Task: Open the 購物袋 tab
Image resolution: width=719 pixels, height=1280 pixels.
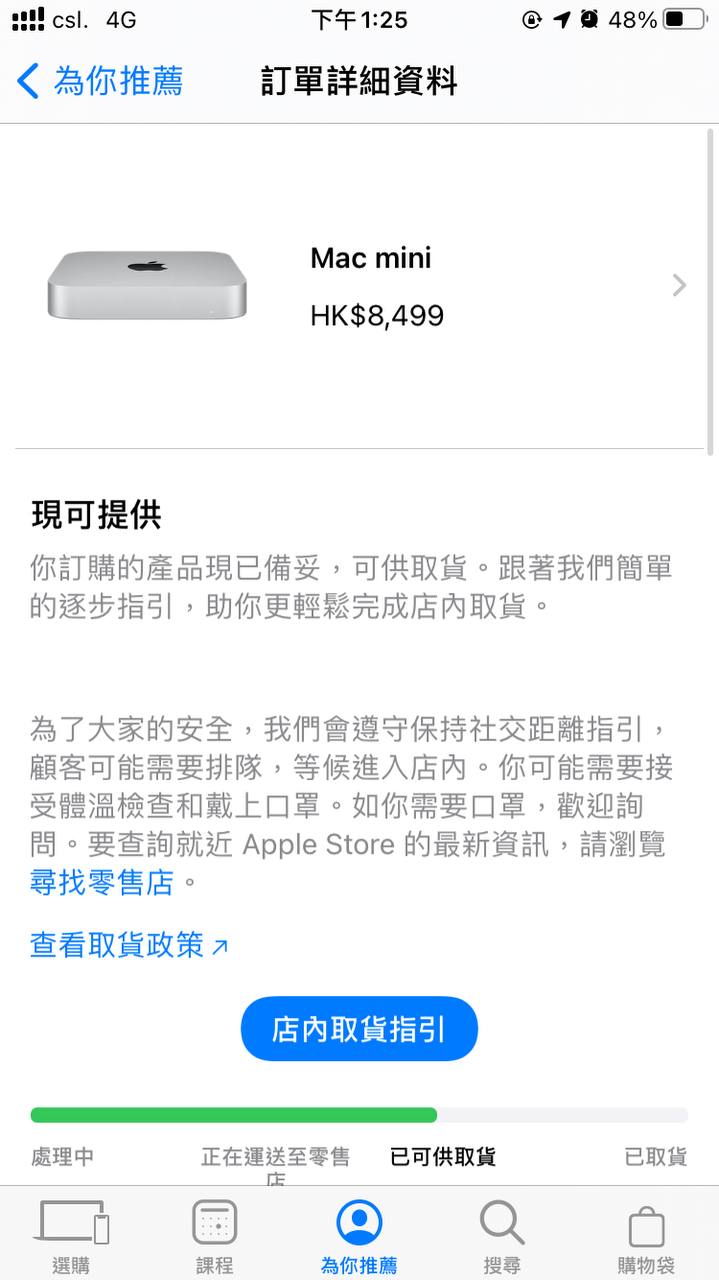Action: point(646,1237)
